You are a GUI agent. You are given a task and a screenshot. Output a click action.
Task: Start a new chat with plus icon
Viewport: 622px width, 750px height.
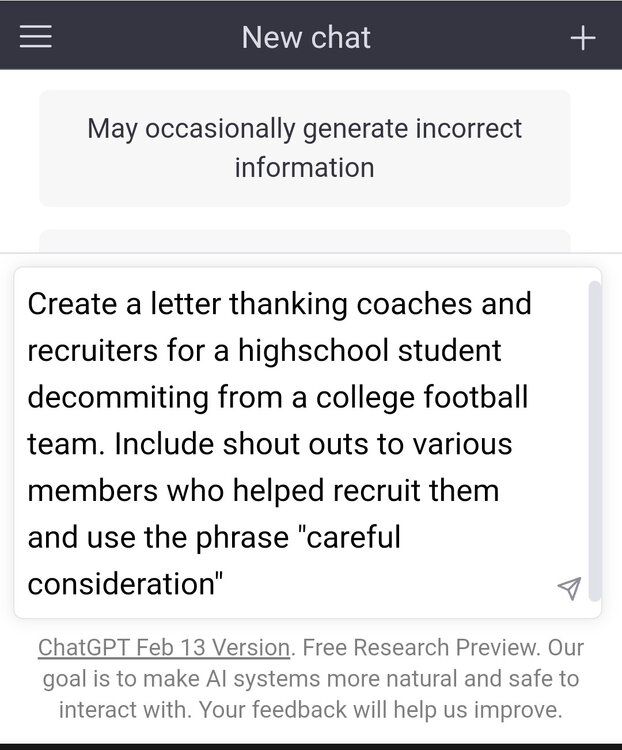click(x=582, y=38)
